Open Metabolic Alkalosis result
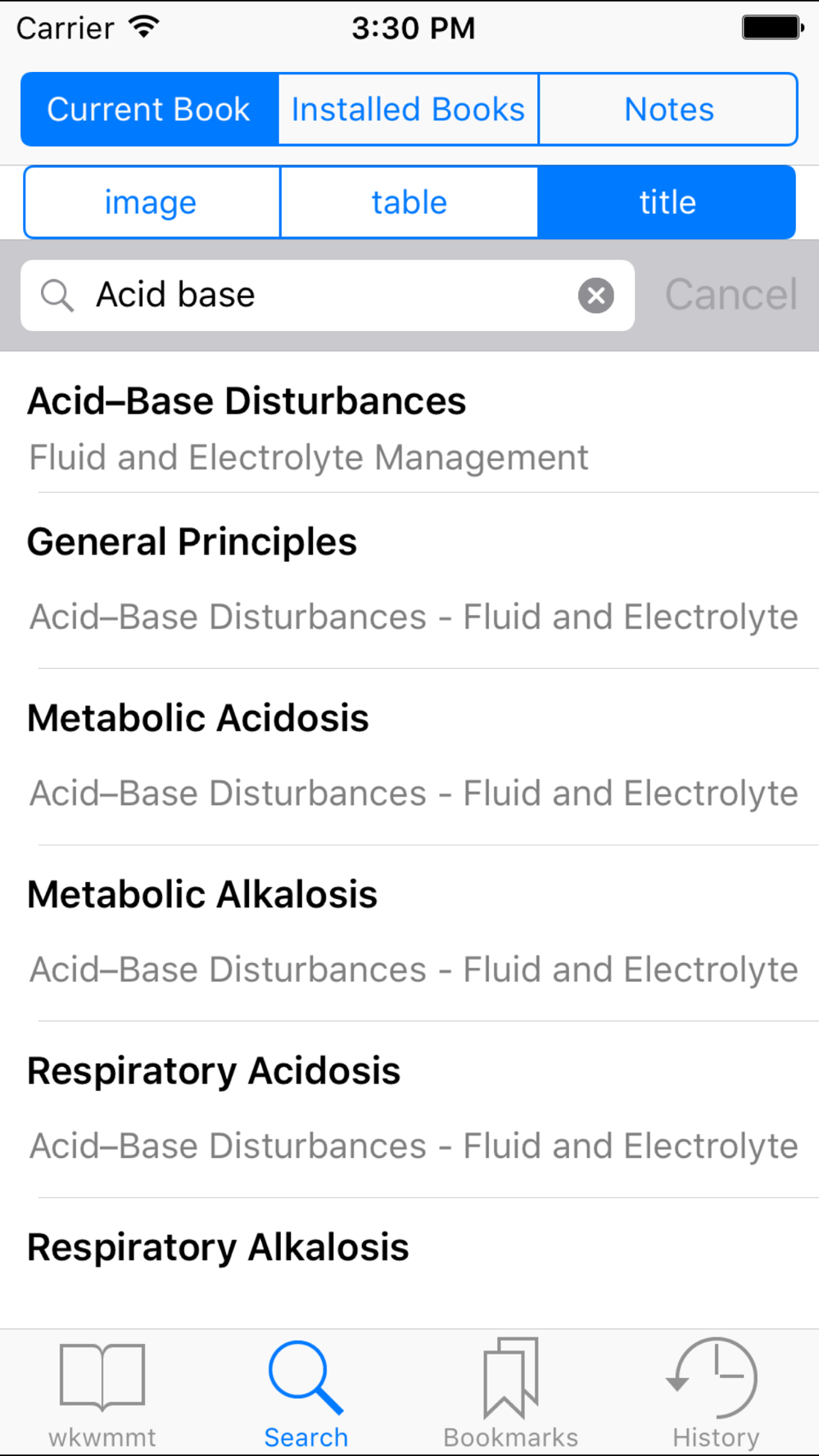819x1456 pixels. pos(409,934)
